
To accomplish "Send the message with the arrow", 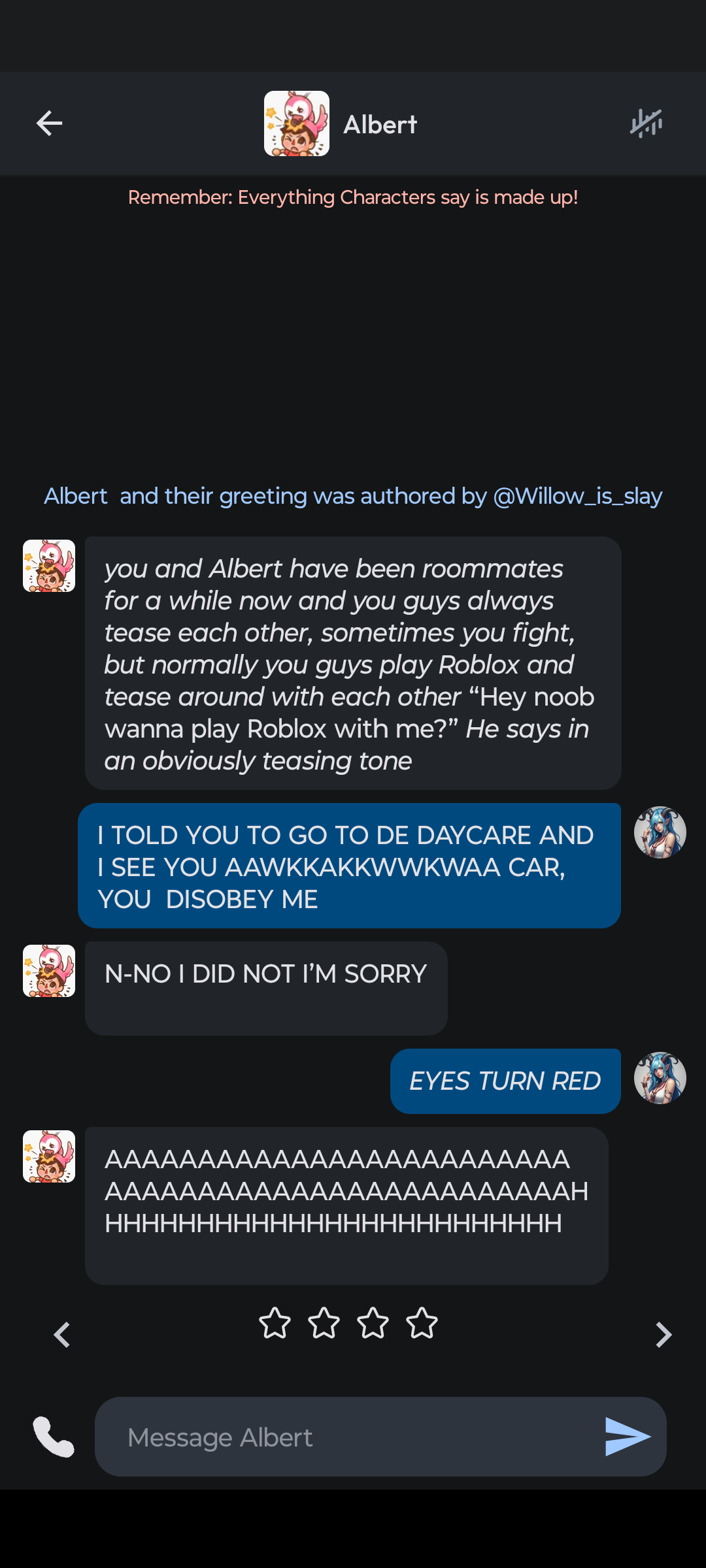I will (x=627, y=1437).
